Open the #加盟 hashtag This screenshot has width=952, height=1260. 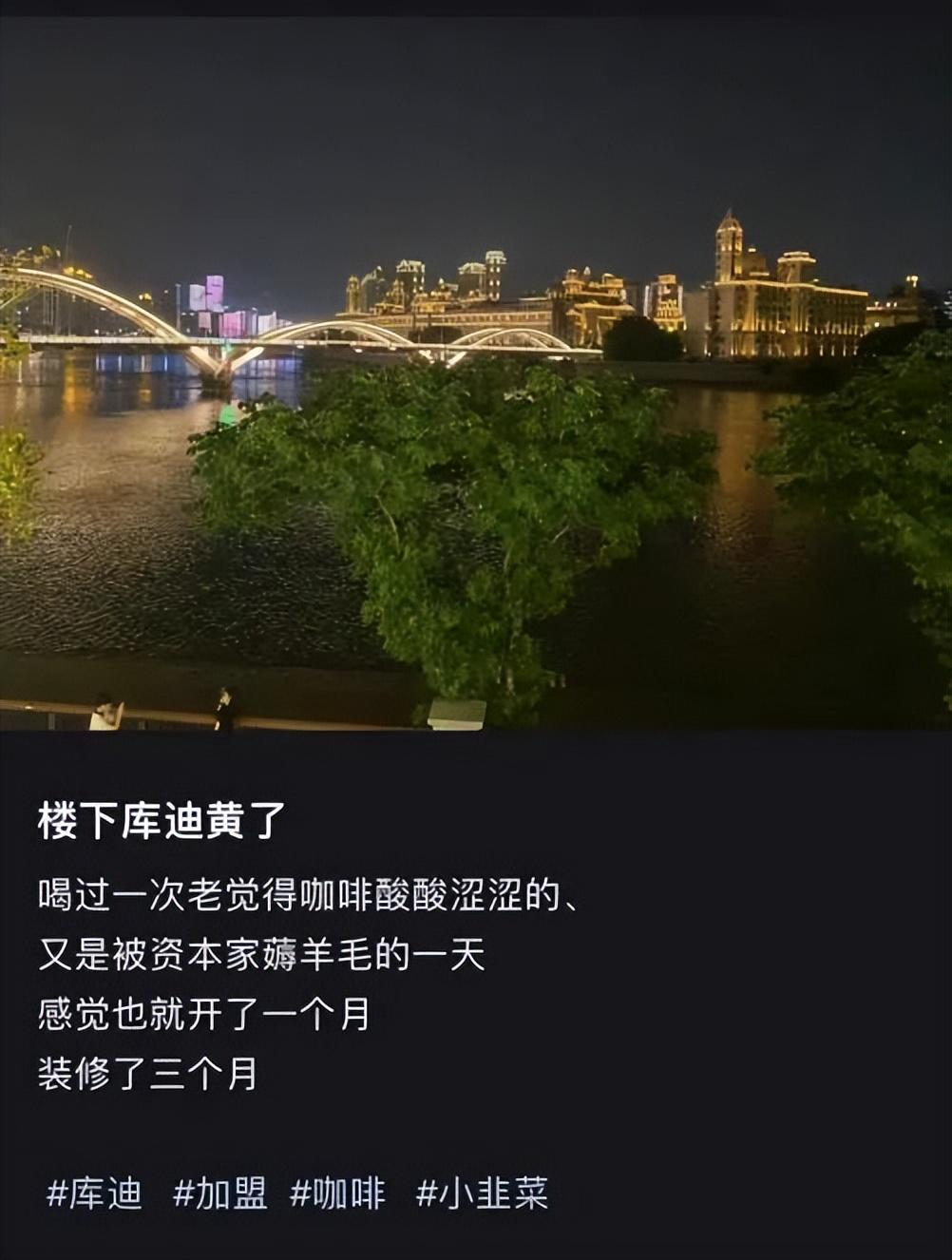click(219, 1193)
